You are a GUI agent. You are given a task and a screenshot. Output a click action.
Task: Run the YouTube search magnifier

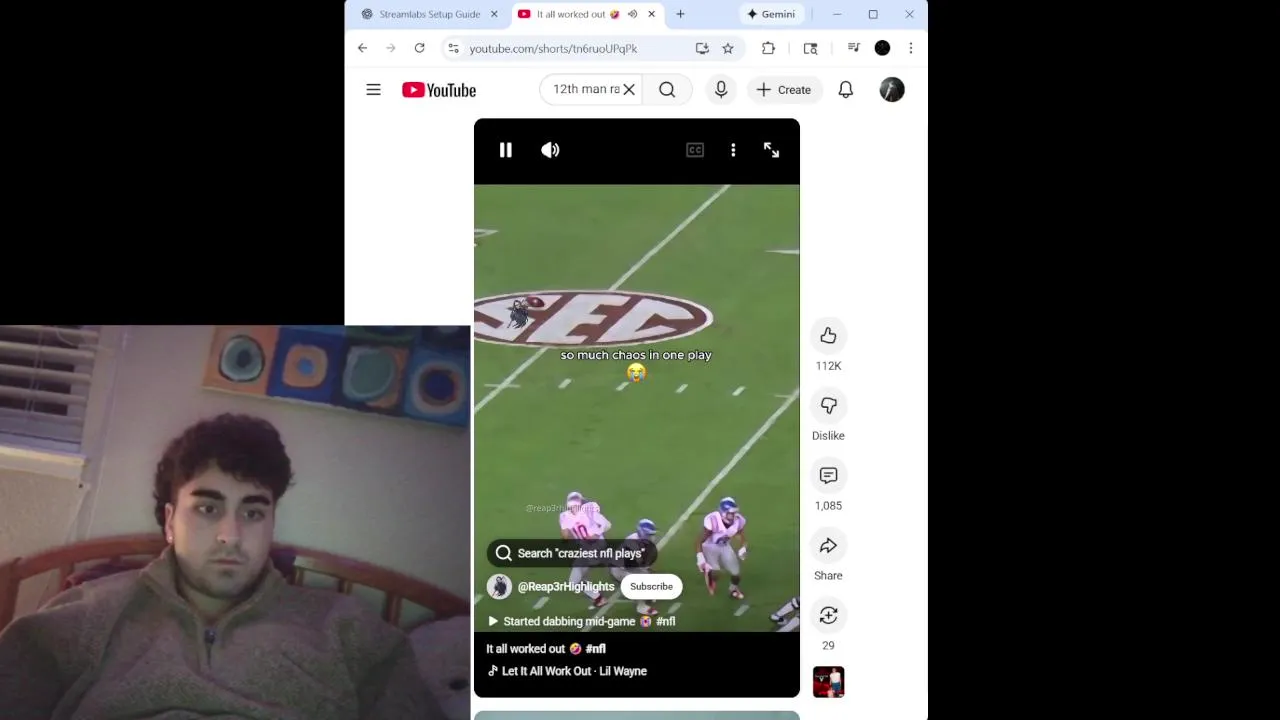[x=667, y=90]
